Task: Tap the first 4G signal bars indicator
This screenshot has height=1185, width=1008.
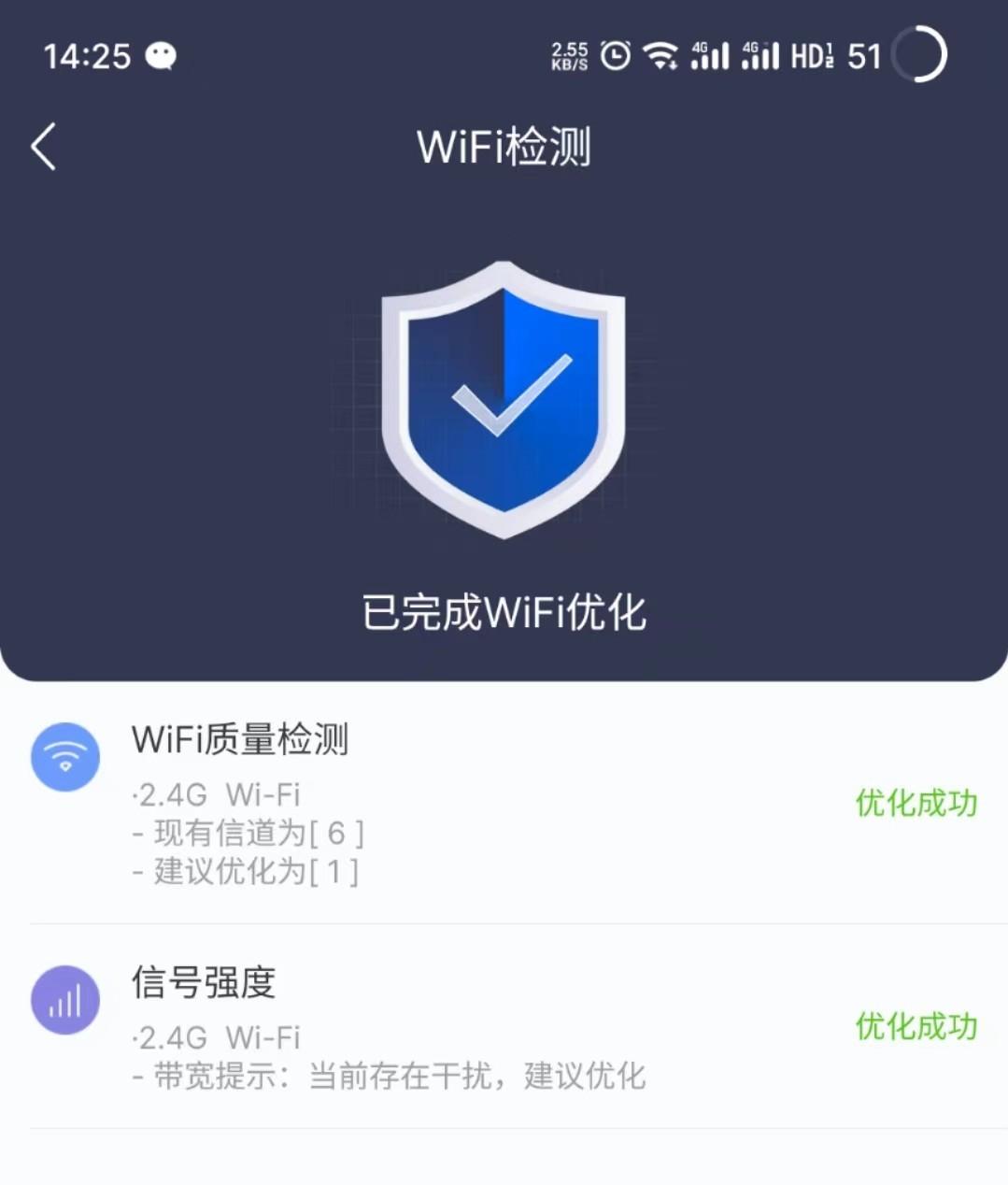Action: [710, 56]
